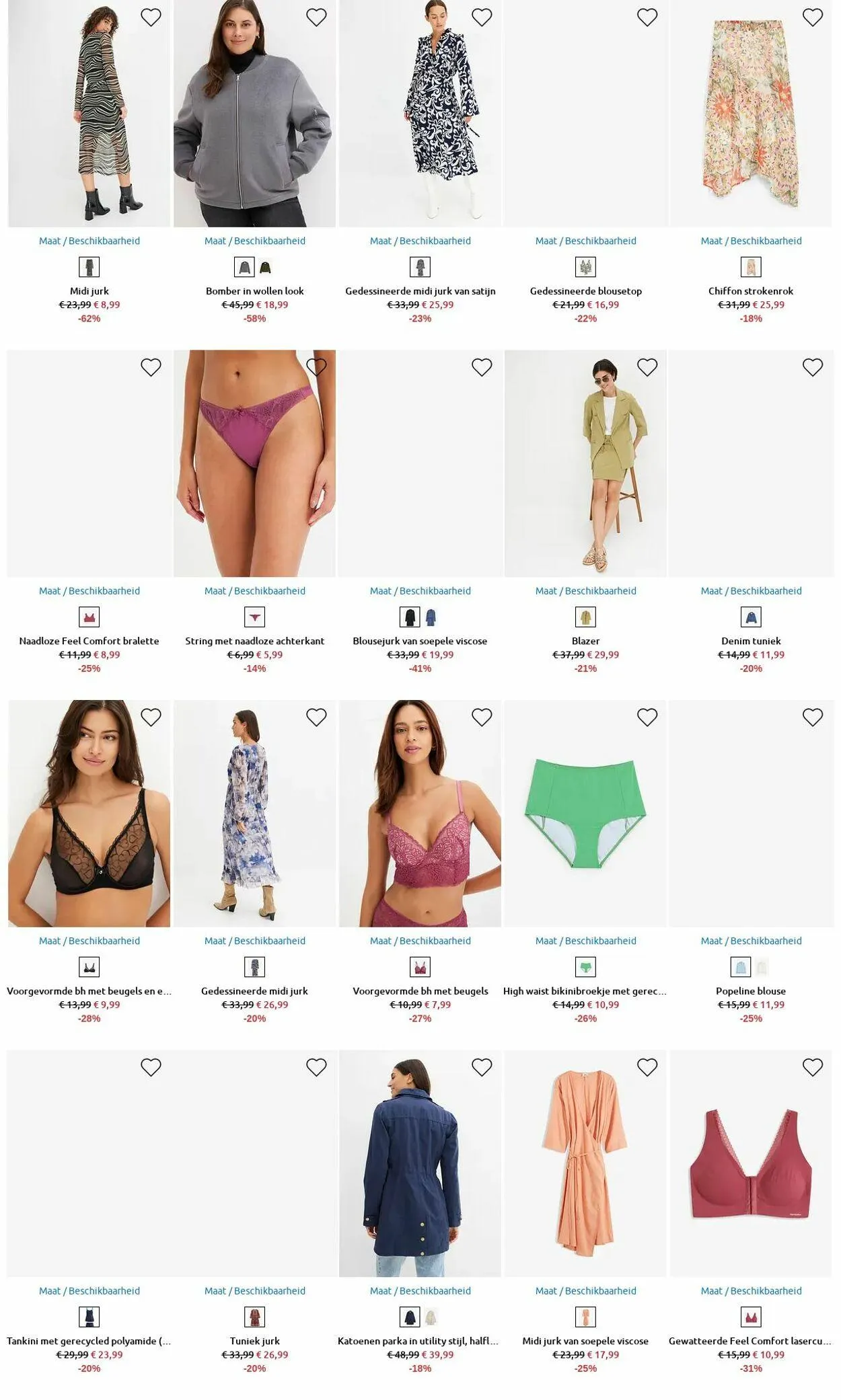Favorite the Tankini met gerecycled polyamide

[x=151, y=1067]
